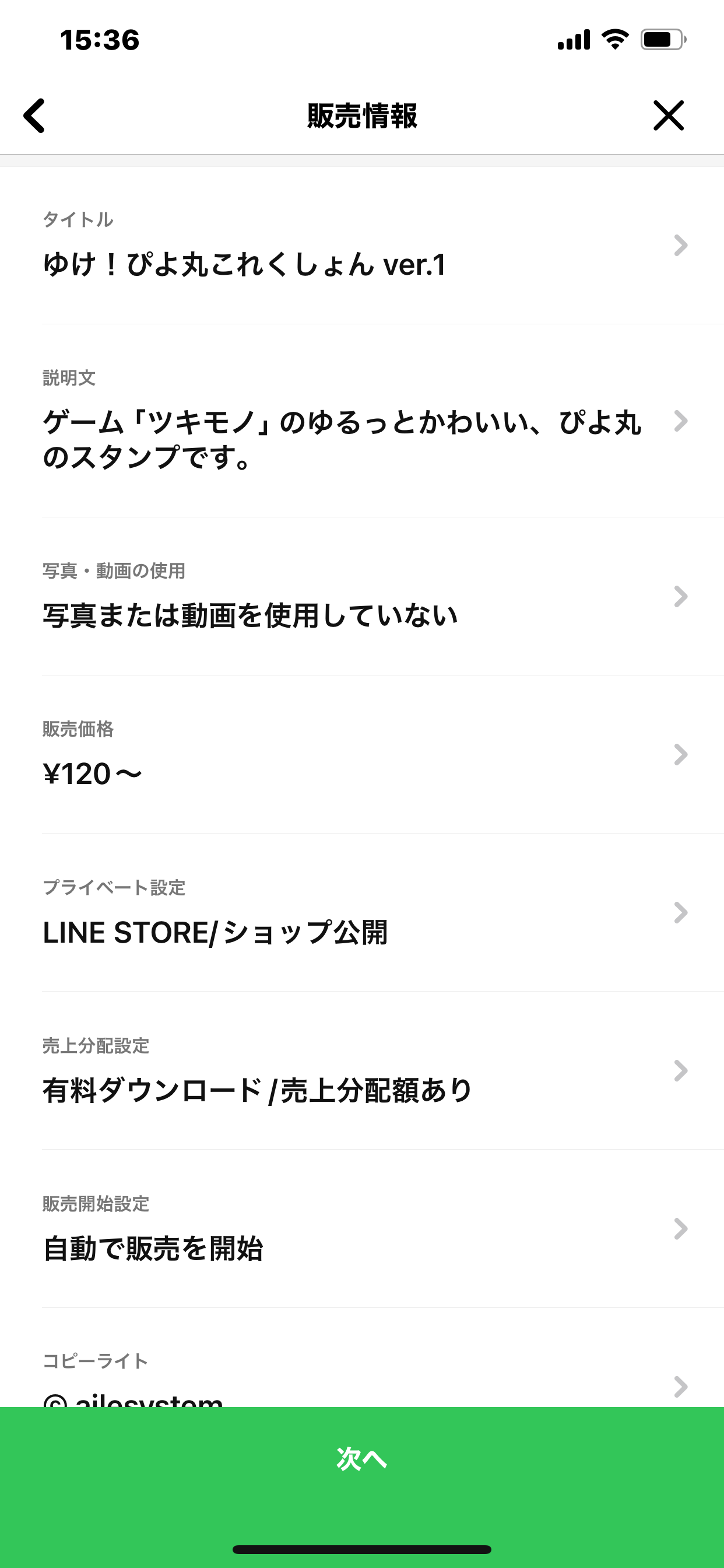
Task: Go back using the header arrow
Action: 34,116
